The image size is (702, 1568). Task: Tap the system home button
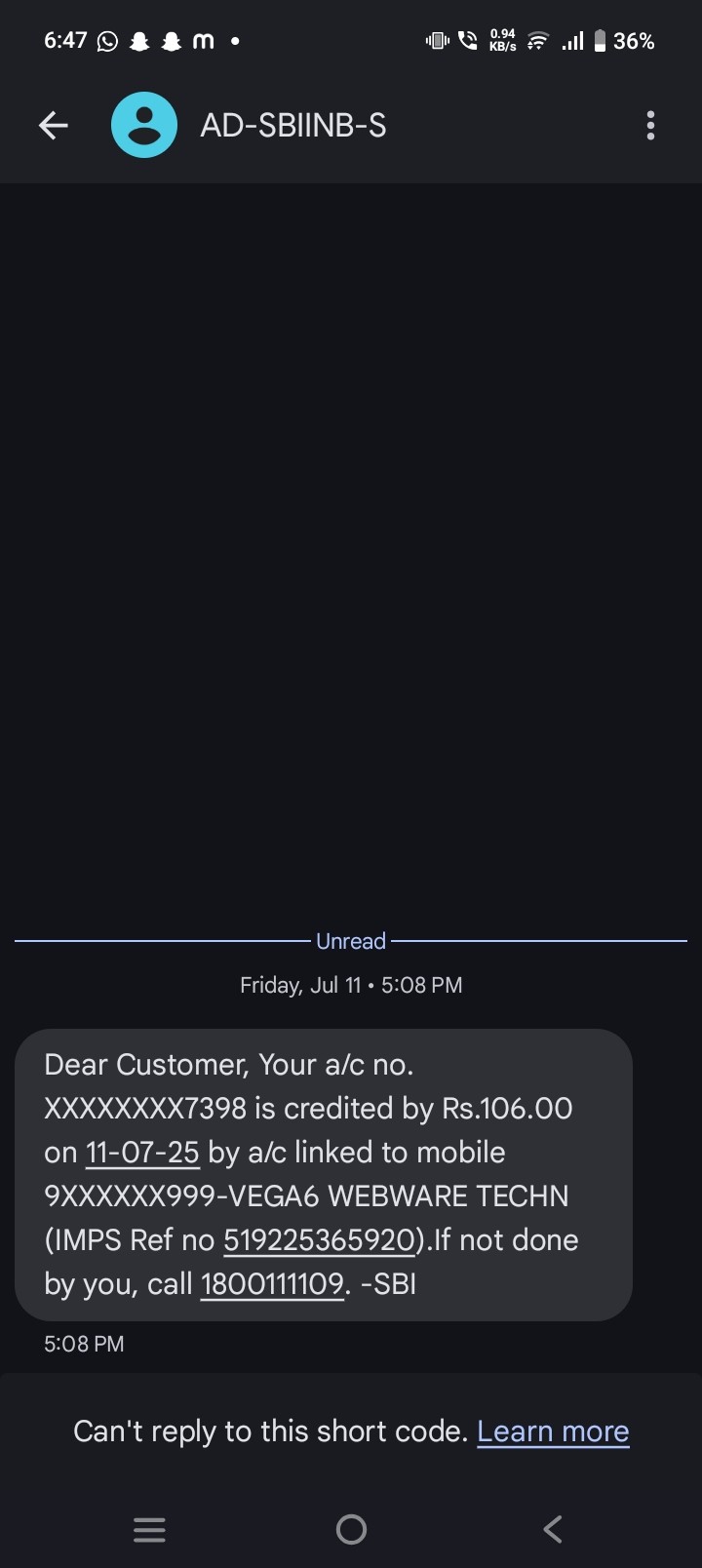coord(351,1529)
